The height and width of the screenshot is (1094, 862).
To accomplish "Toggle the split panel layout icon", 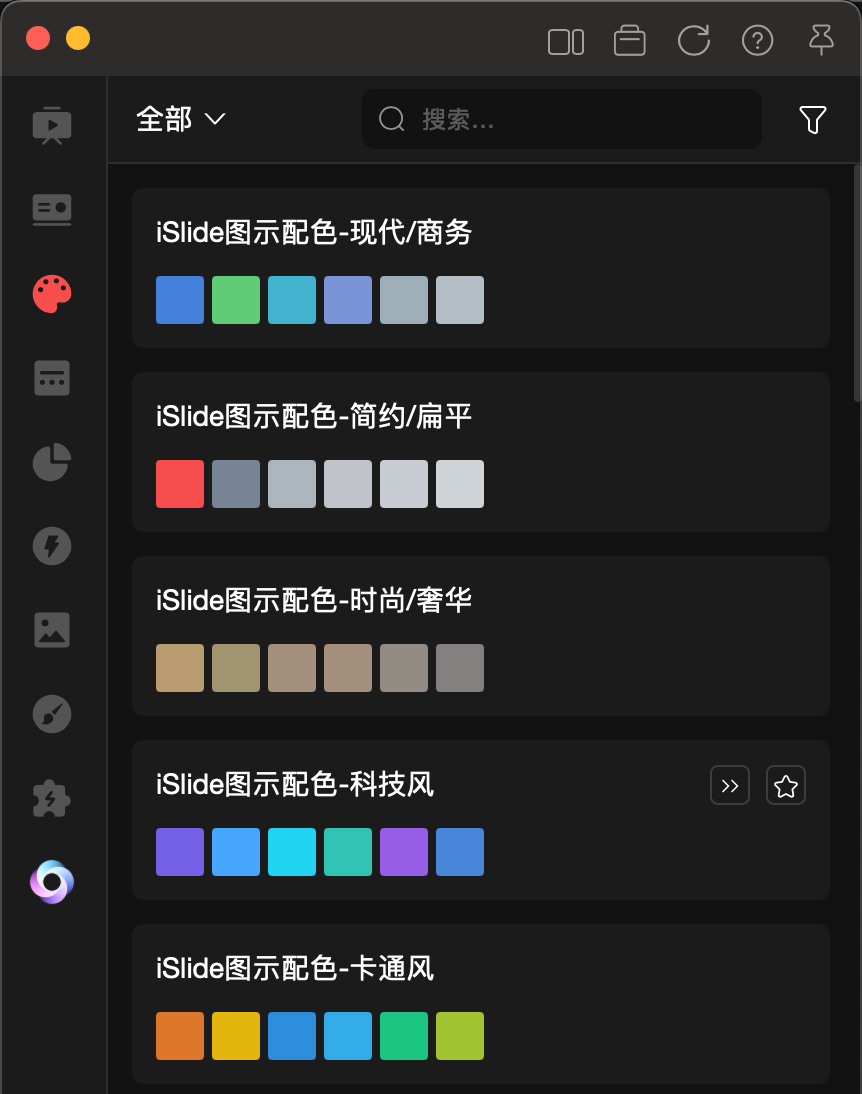I will (x=566, y=42).
